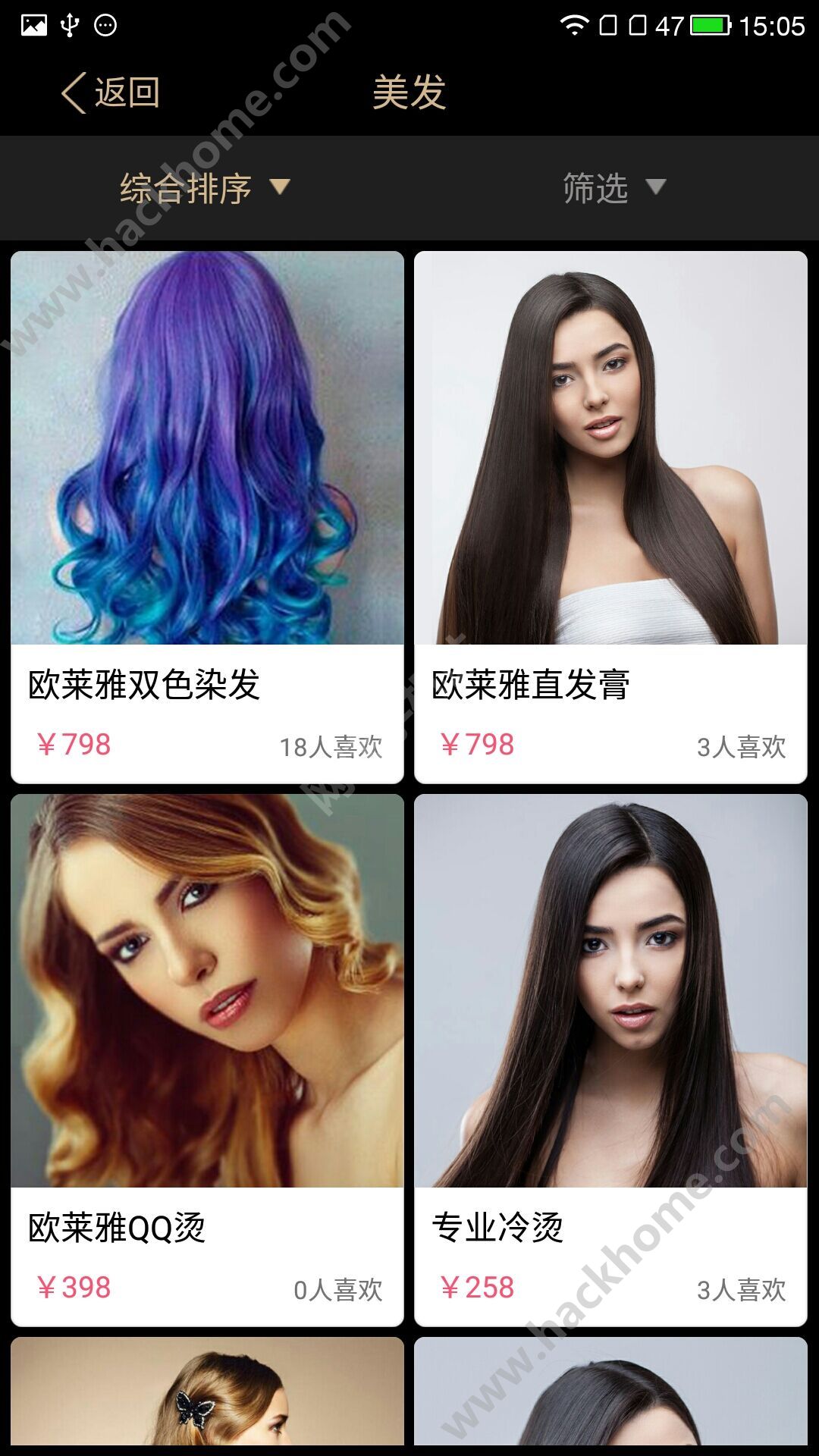The width and height of the screenshot is (819, 1456).
Task: Go back using 返回 button
Action: 111,93
